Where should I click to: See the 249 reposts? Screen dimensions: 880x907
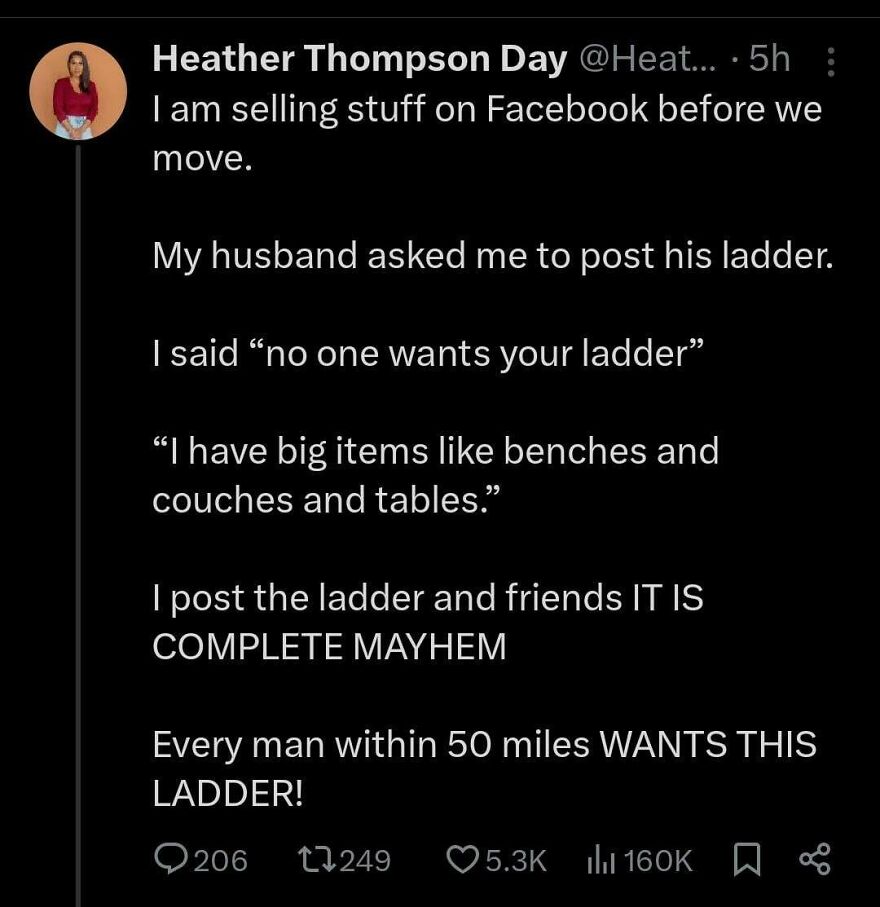point(362,858)
